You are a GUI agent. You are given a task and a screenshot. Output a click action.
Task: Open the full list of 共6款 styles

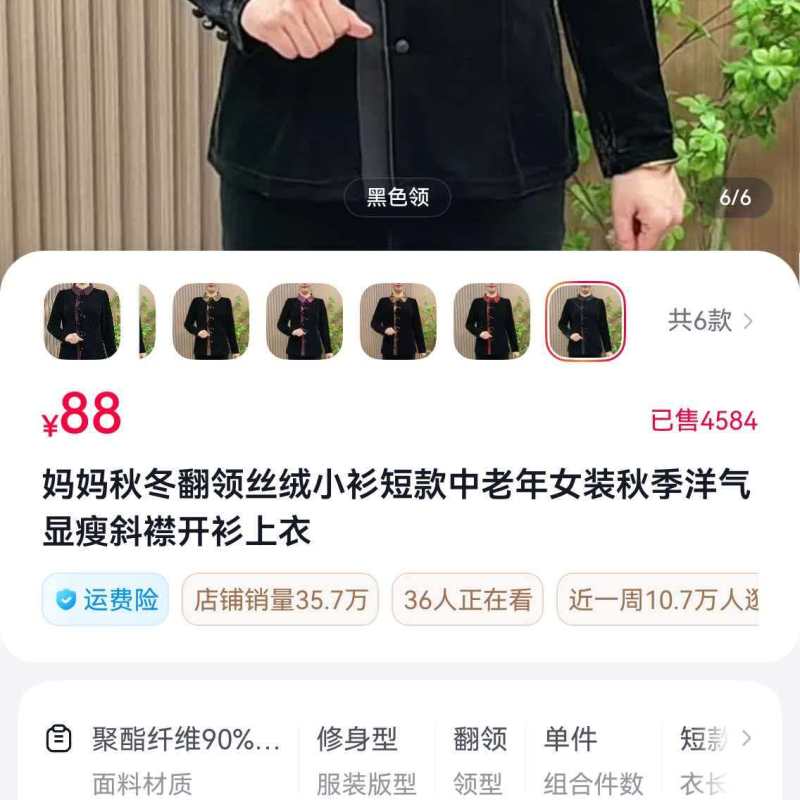click(710, 321)
